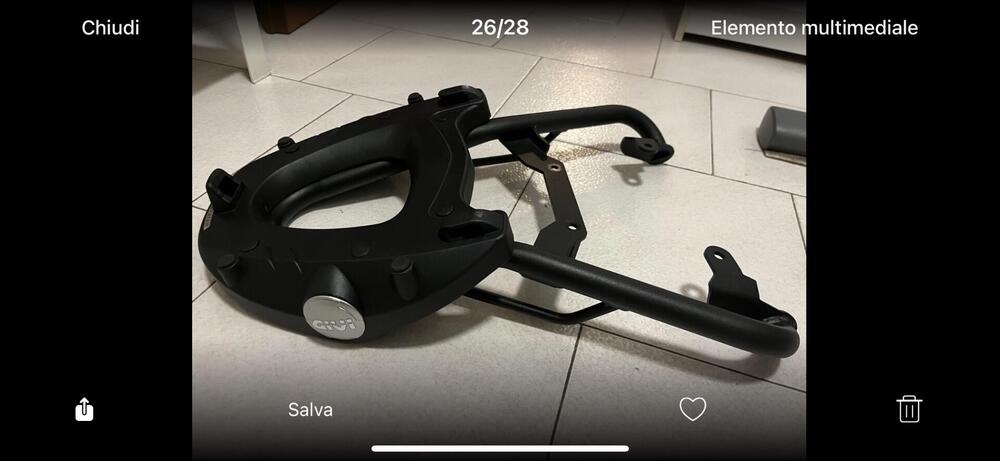Image resolution: width=1000 pixels, height=461 pixels.
Task: Tap Salva to save the photo
Action: coord(310,409)
